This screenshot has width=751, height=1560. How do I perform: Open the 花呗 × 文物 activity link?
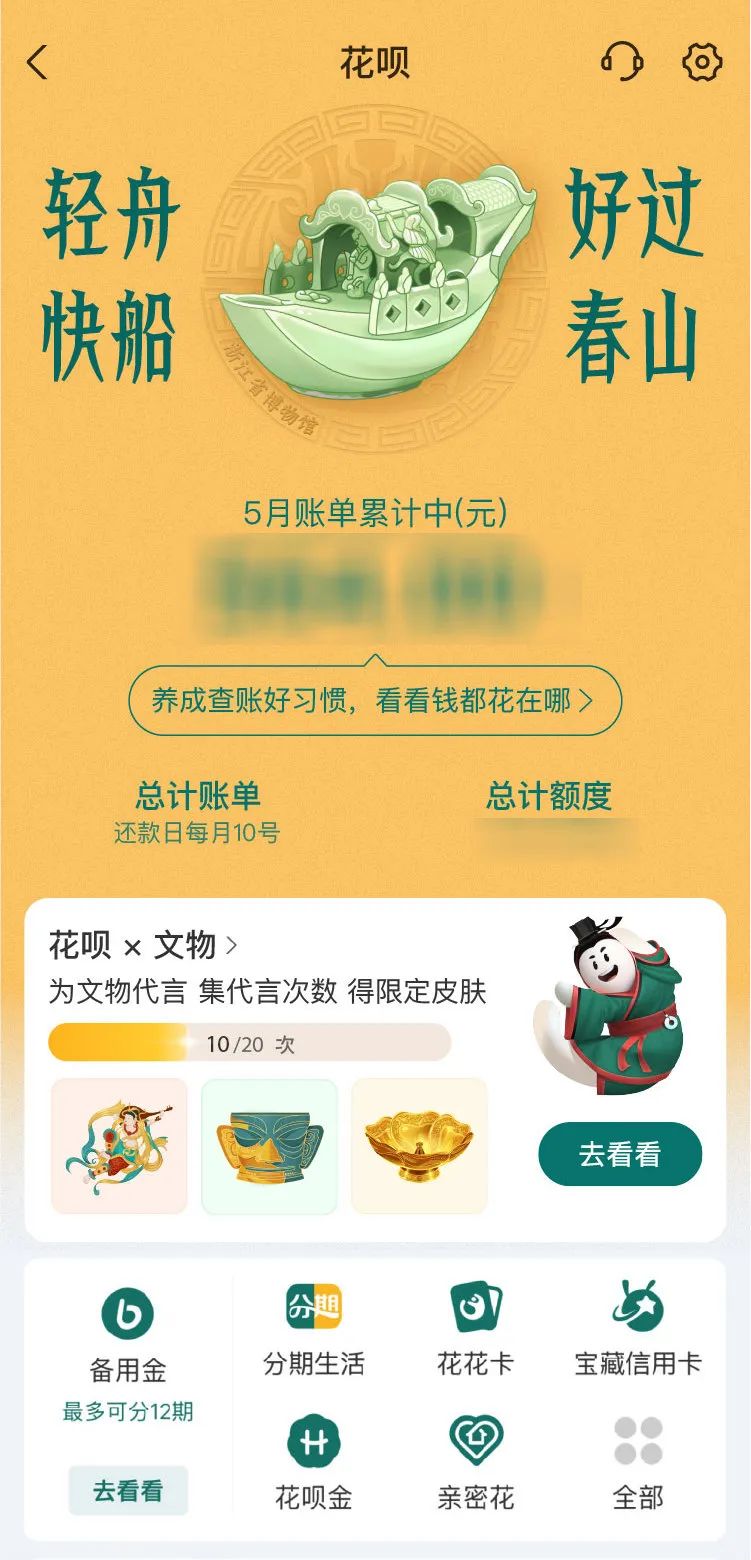(x=144, y=944)
